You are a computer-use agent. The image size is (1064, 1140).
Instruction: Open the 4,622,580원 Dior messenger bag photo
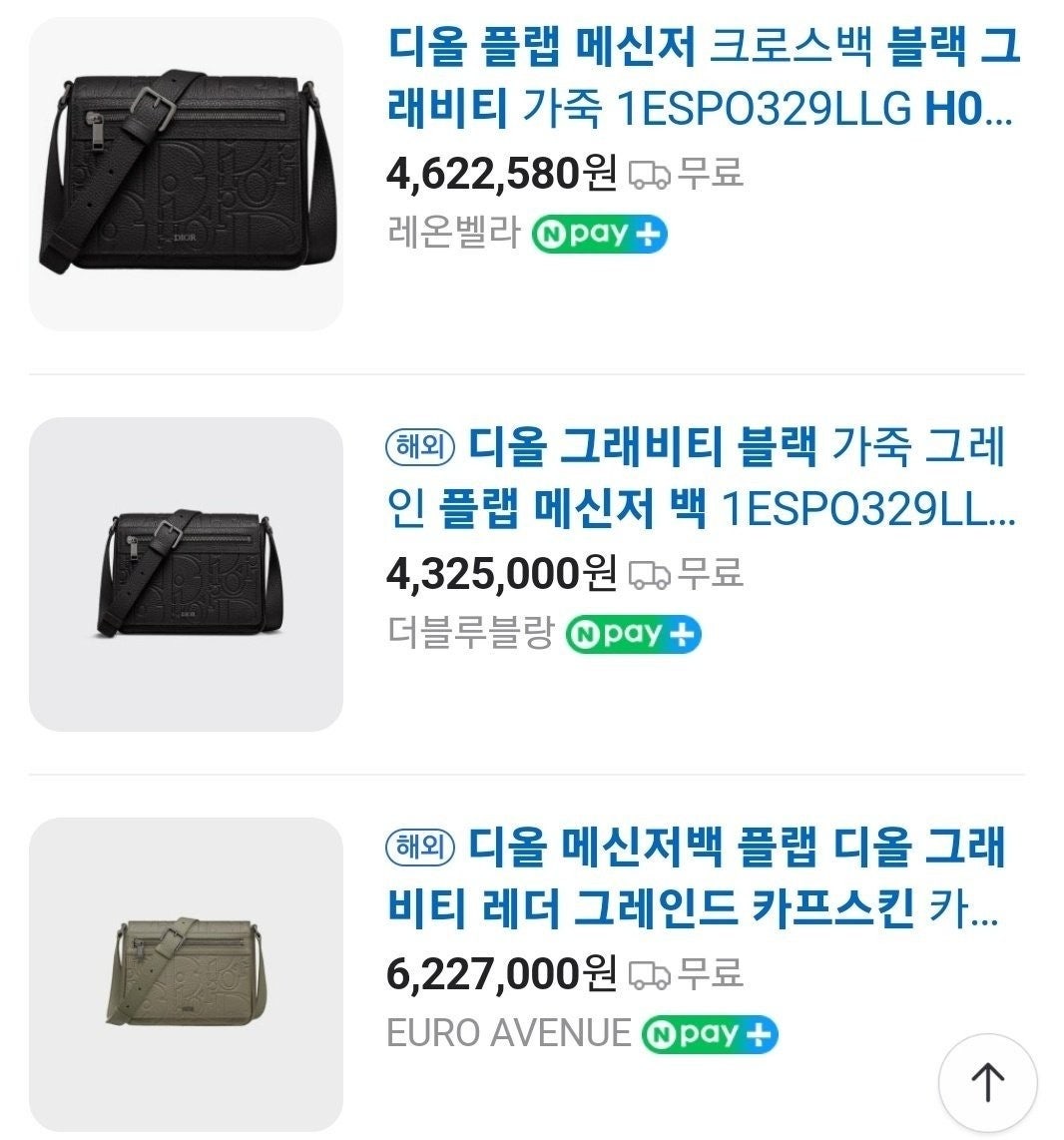(x=186, y=174)
